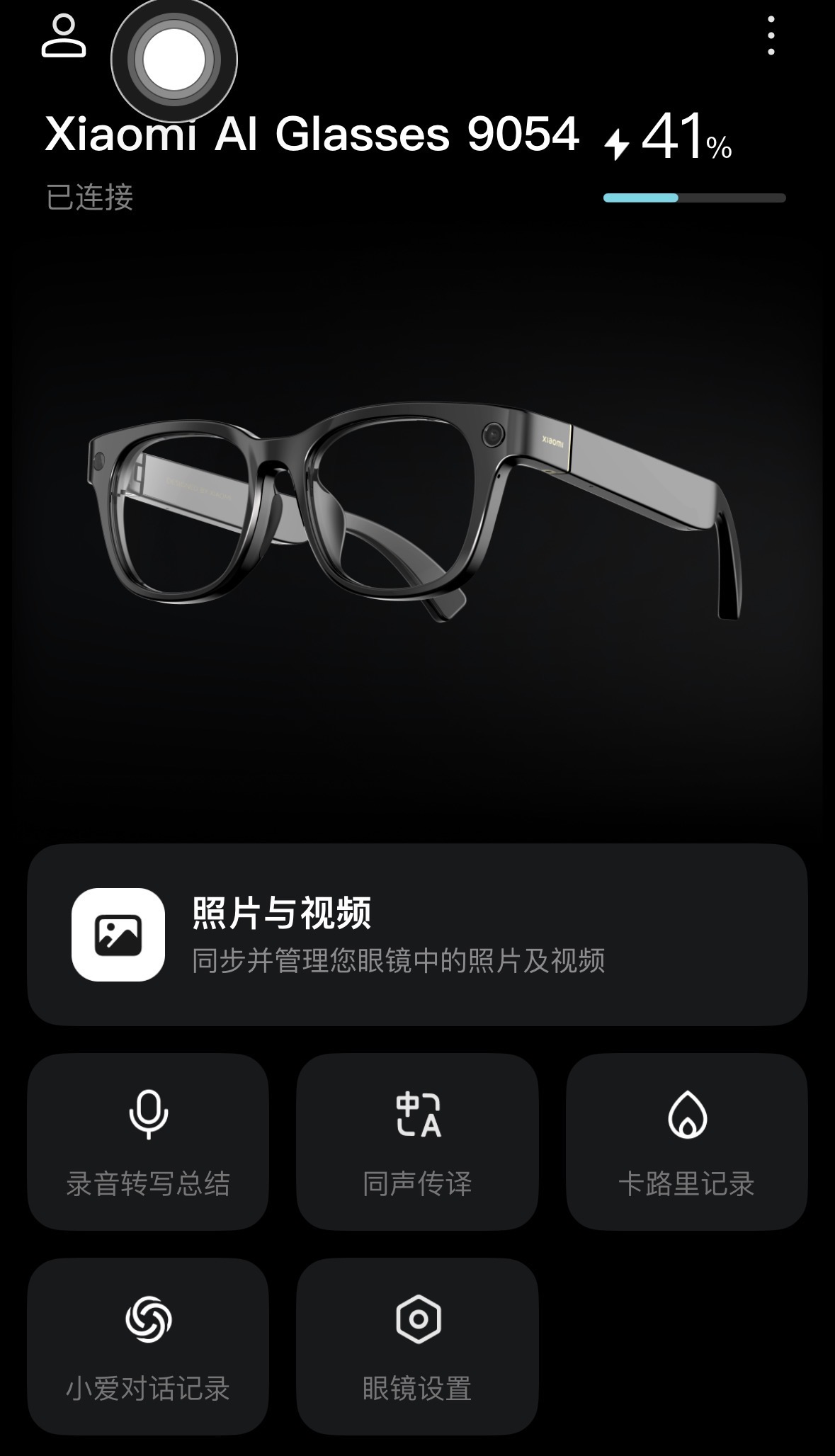Screen dimensions: 835x1456
Task: View 卡路里记录 tile
Action: pos(686,1142)
